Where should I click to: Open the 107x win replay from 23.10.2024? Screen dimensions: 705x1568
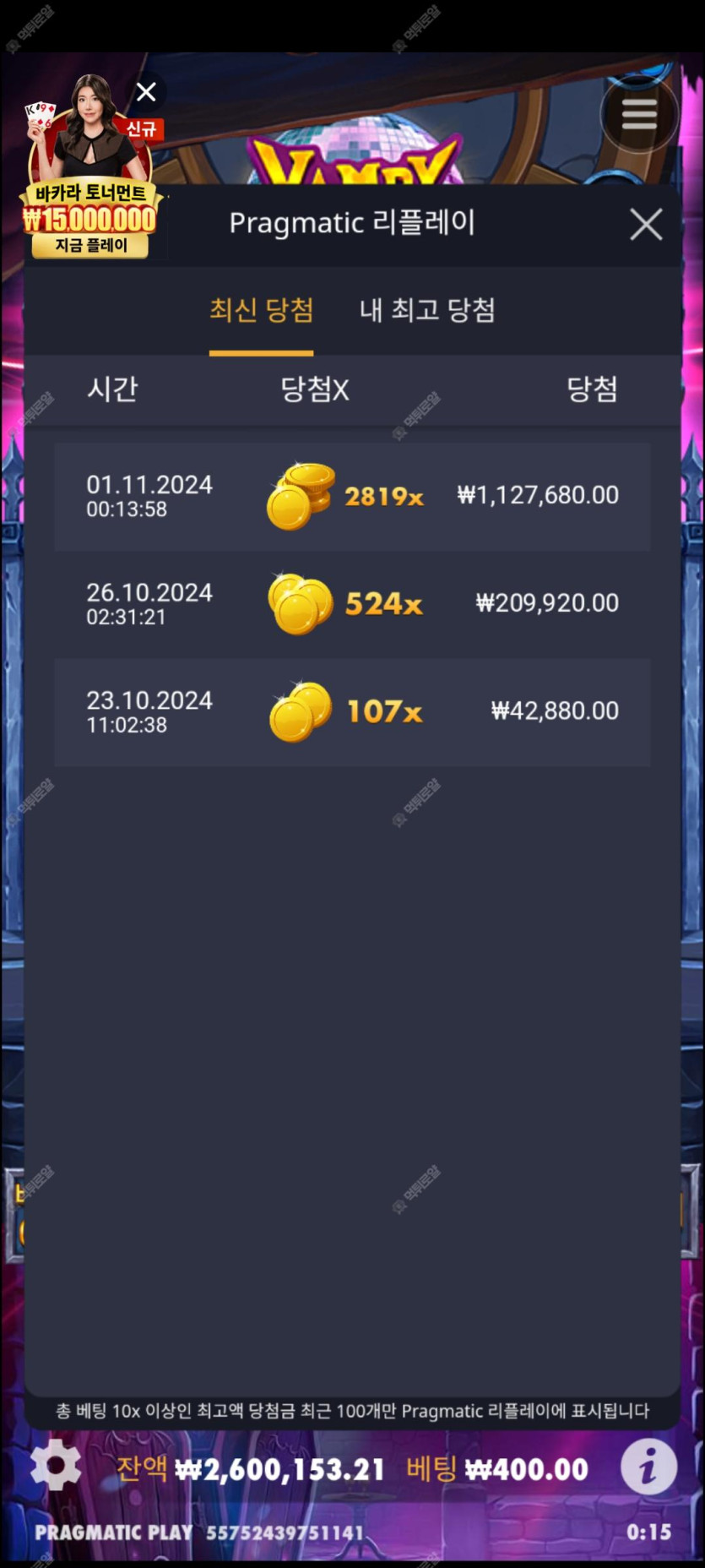point(352,712)
